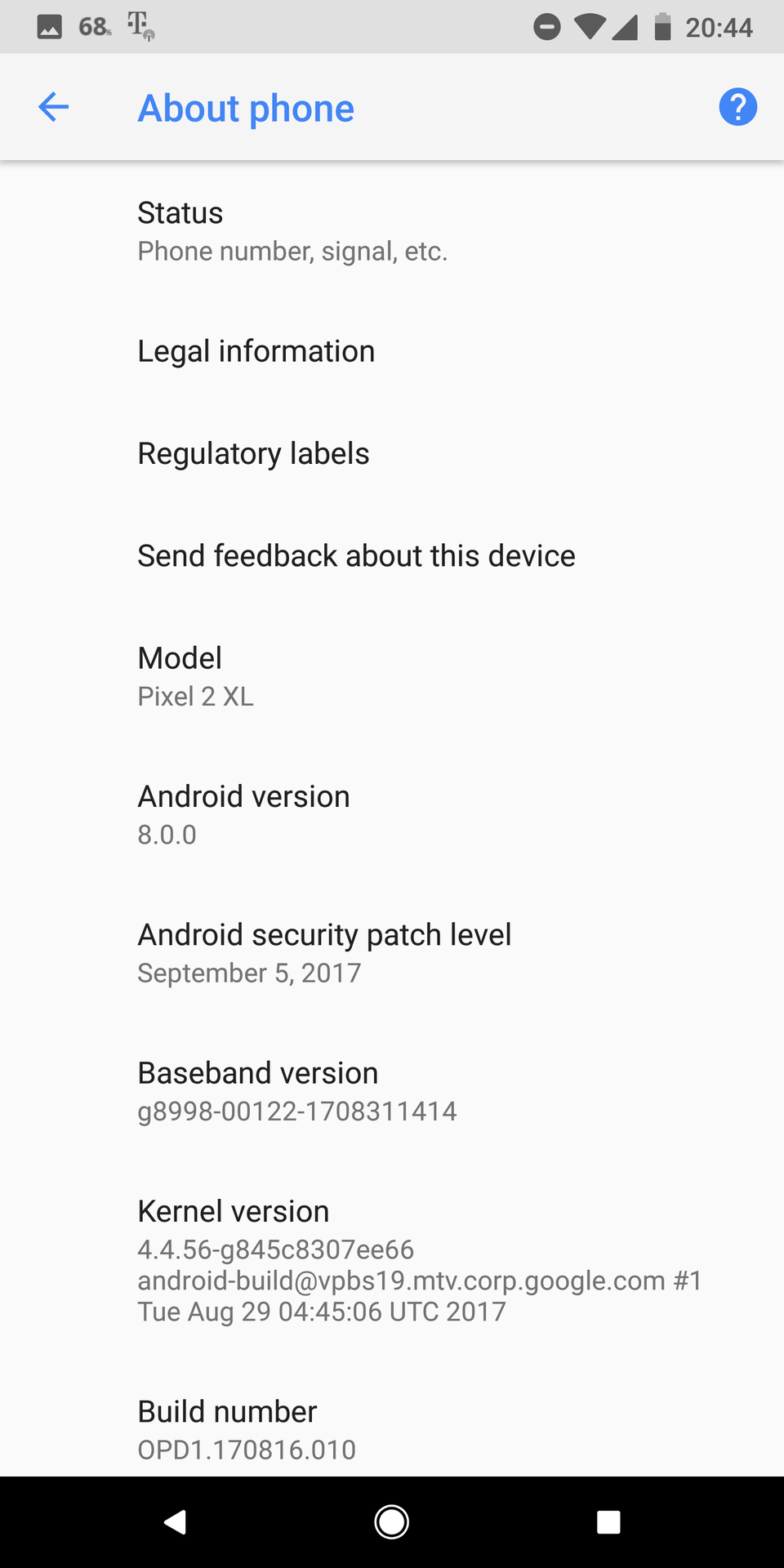Open Android security patch level
Screen dimensions: 784x1568
click(392, 952)
